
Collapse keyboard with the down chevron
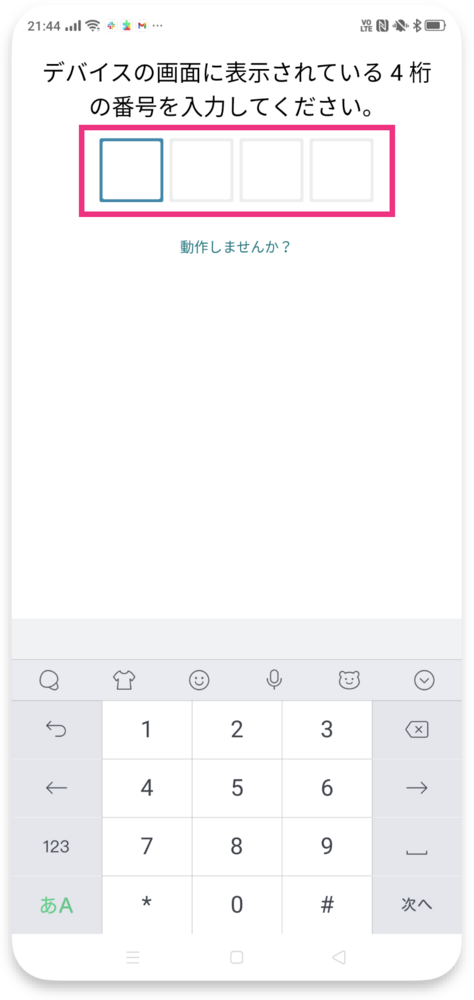(x=424, y=680)
